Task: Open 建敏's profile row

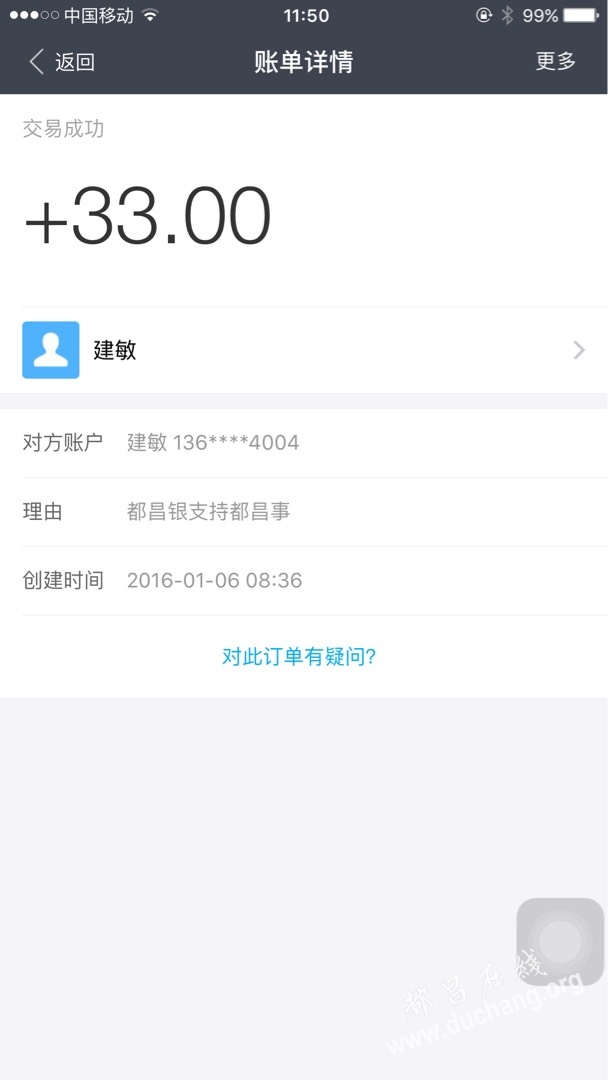Action: [x=304, y=350]
